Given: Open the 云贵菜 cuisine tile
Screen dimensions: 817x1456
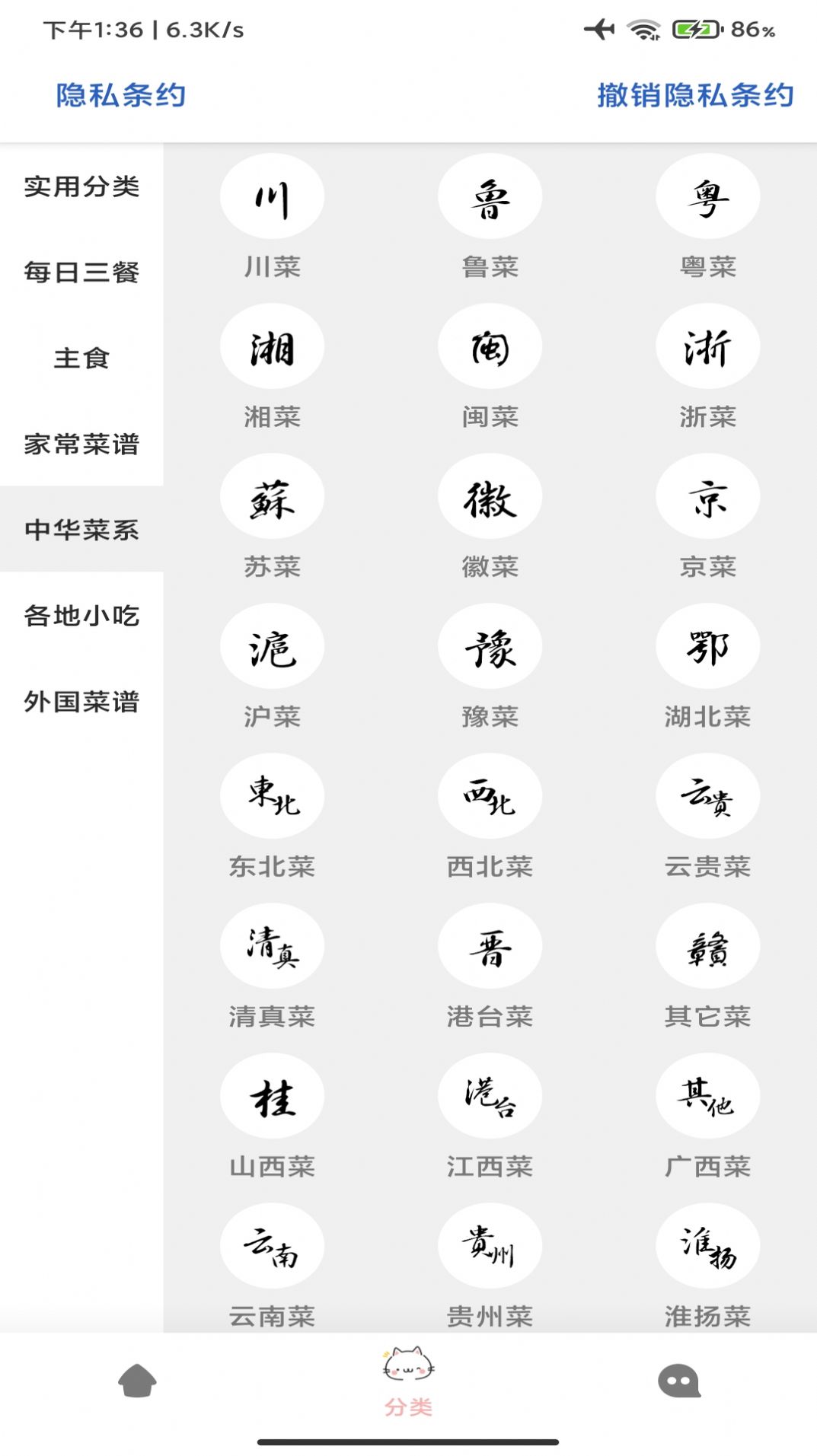Looking at the screenshot, I should tap(707, 797).
